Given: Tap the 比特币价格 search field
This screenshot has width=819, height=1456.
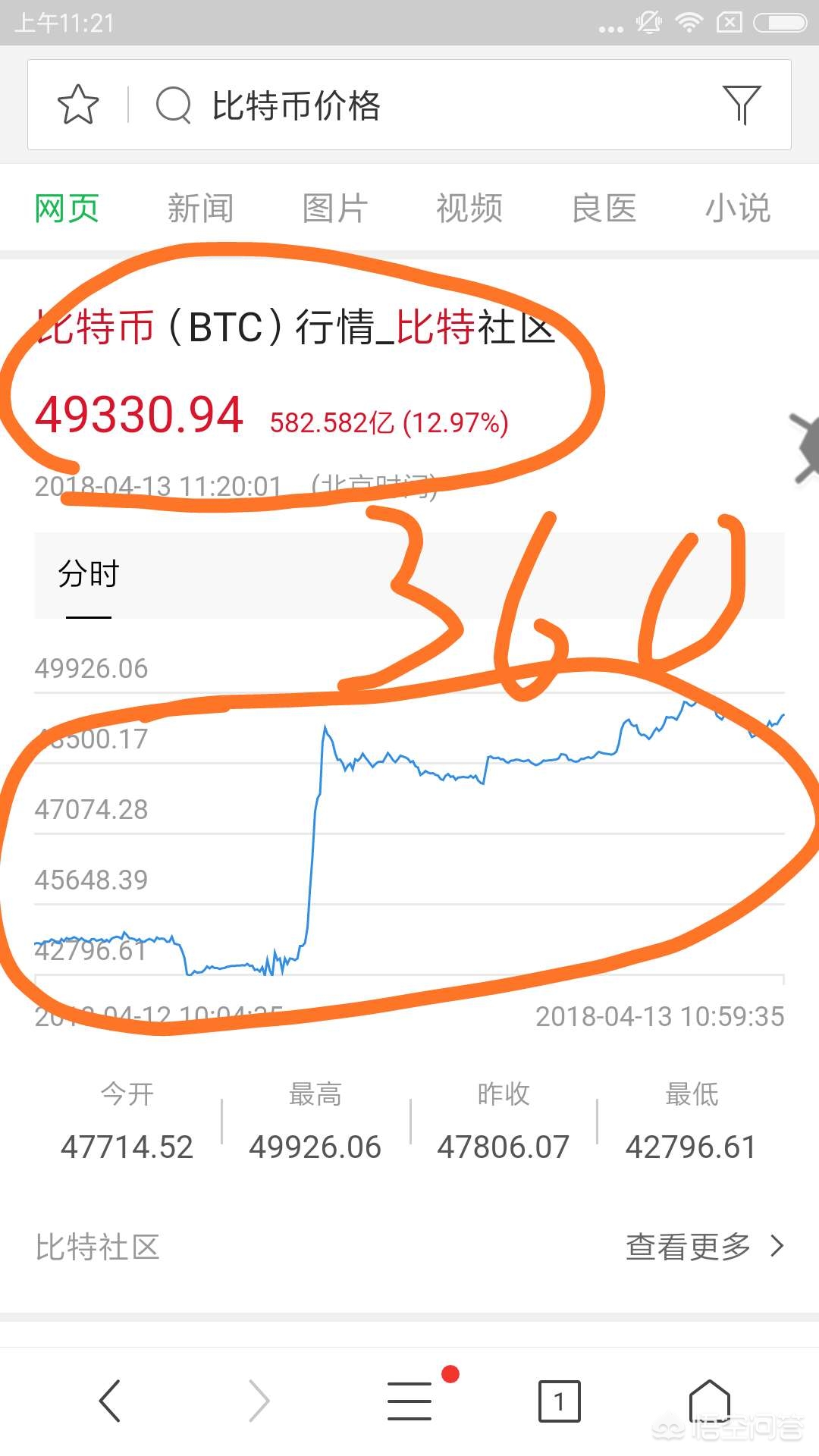Looking at the screenshot, I should point(425,105).
